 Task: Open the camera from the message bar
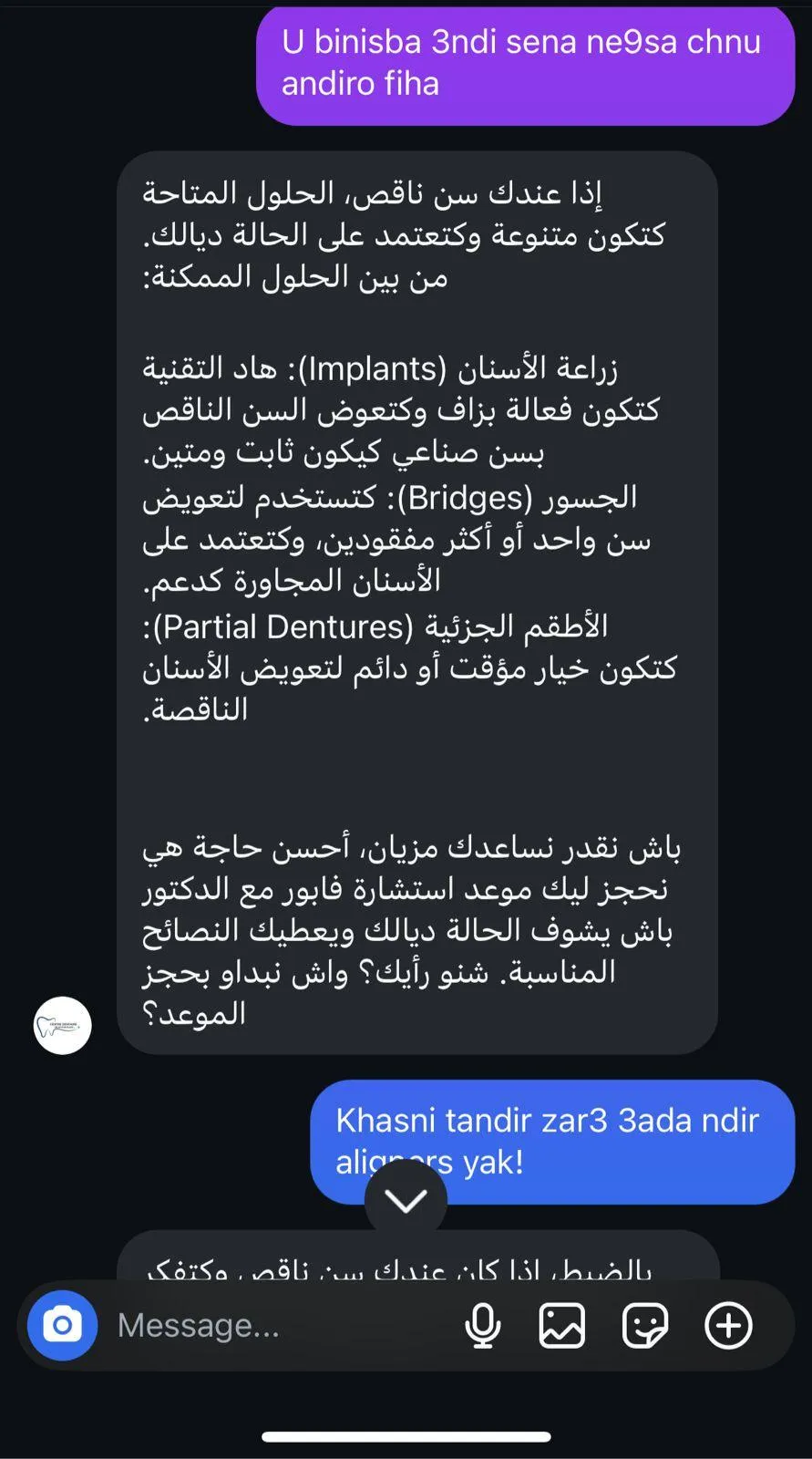pyautogui.click(x=62, y=1325)
